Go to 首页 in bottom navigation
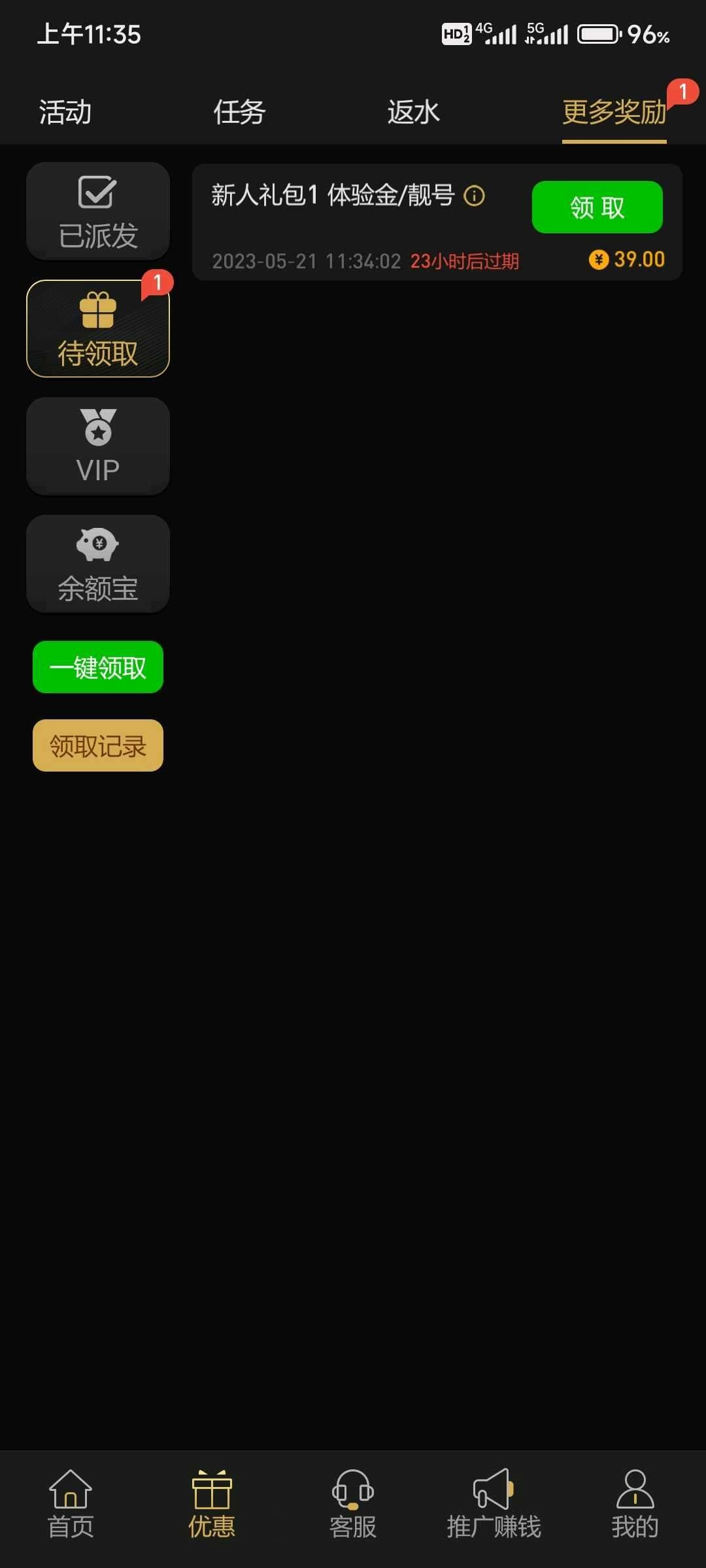Image resolution: width=706 pixels, height=1568 pixels. tap(71, 1504)
